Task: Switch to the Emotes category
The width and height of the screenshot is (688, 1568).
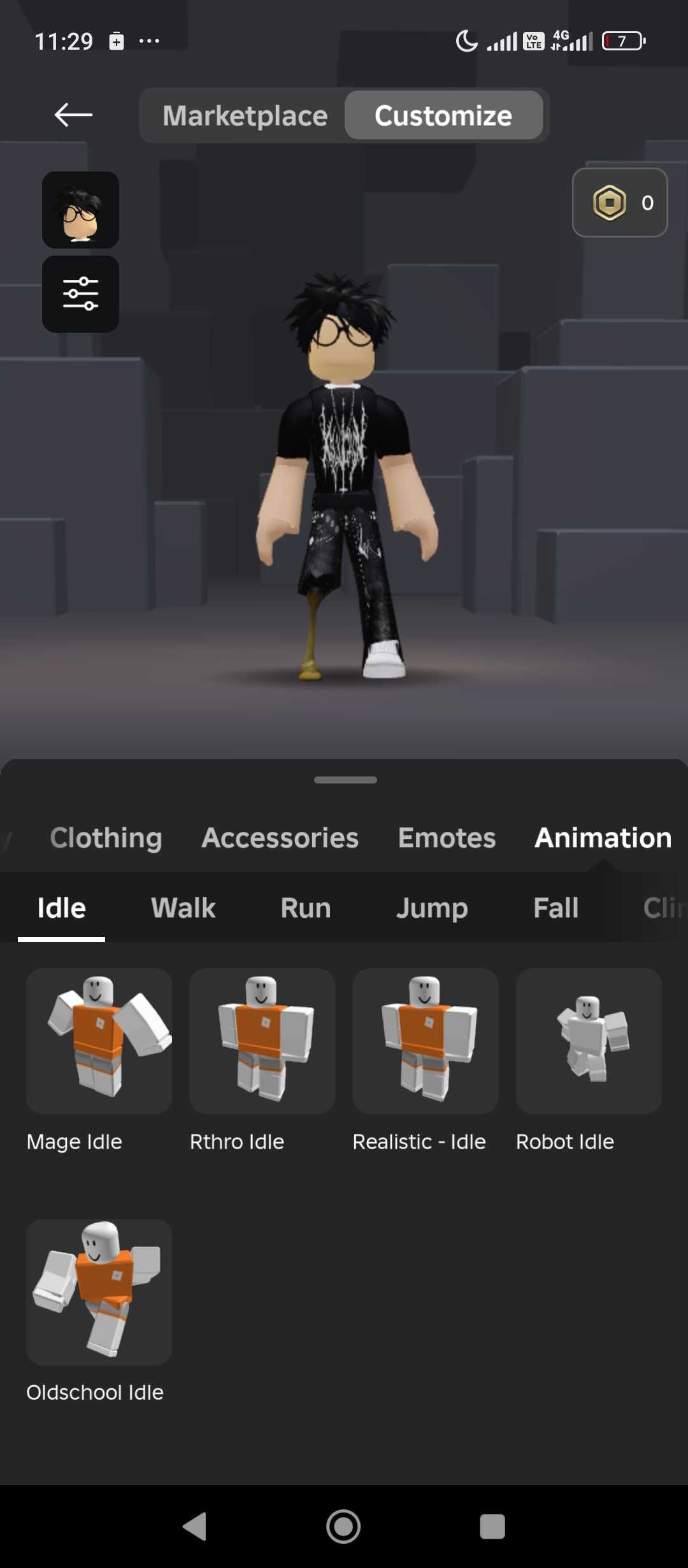Action: 447,838
